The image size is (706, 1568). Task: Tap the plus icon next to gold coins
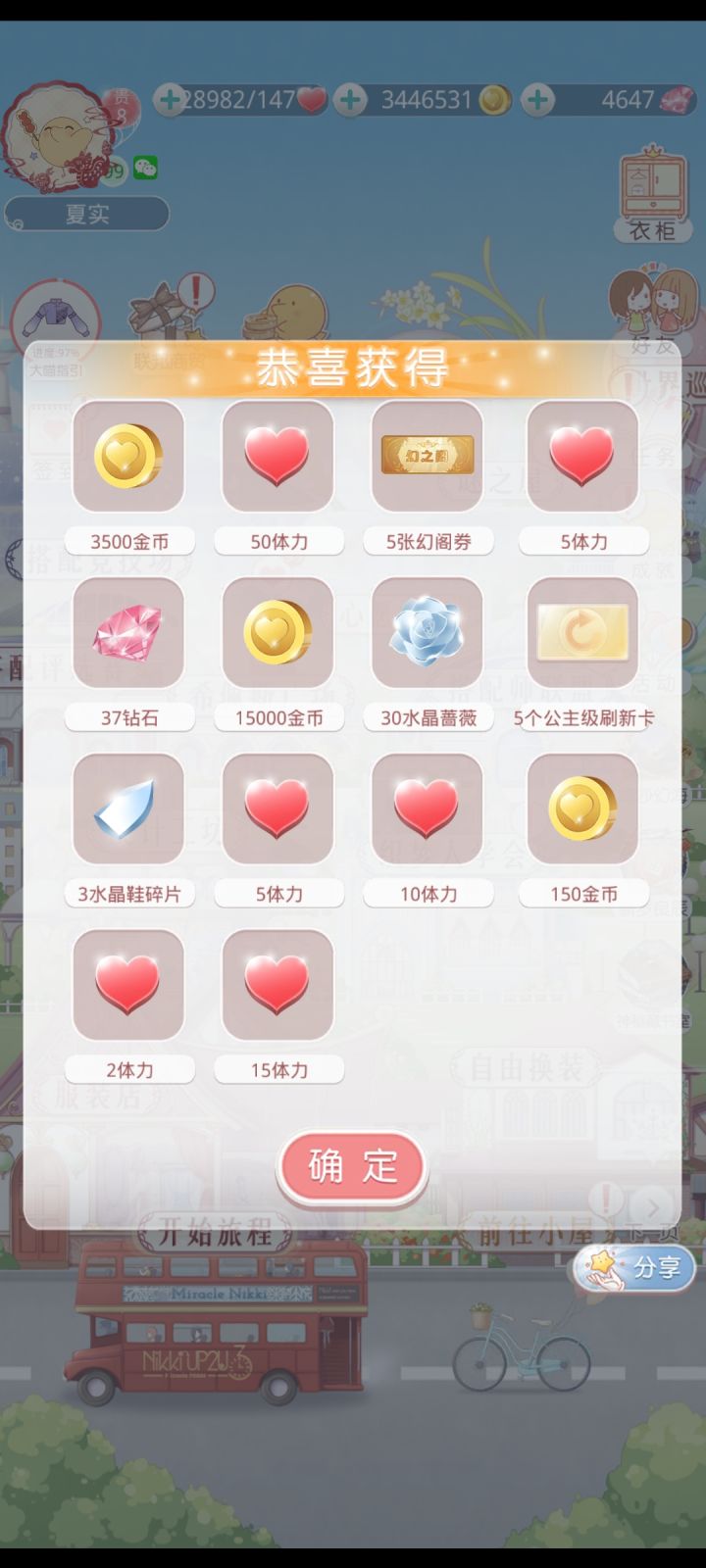click(x=348, y=99)
